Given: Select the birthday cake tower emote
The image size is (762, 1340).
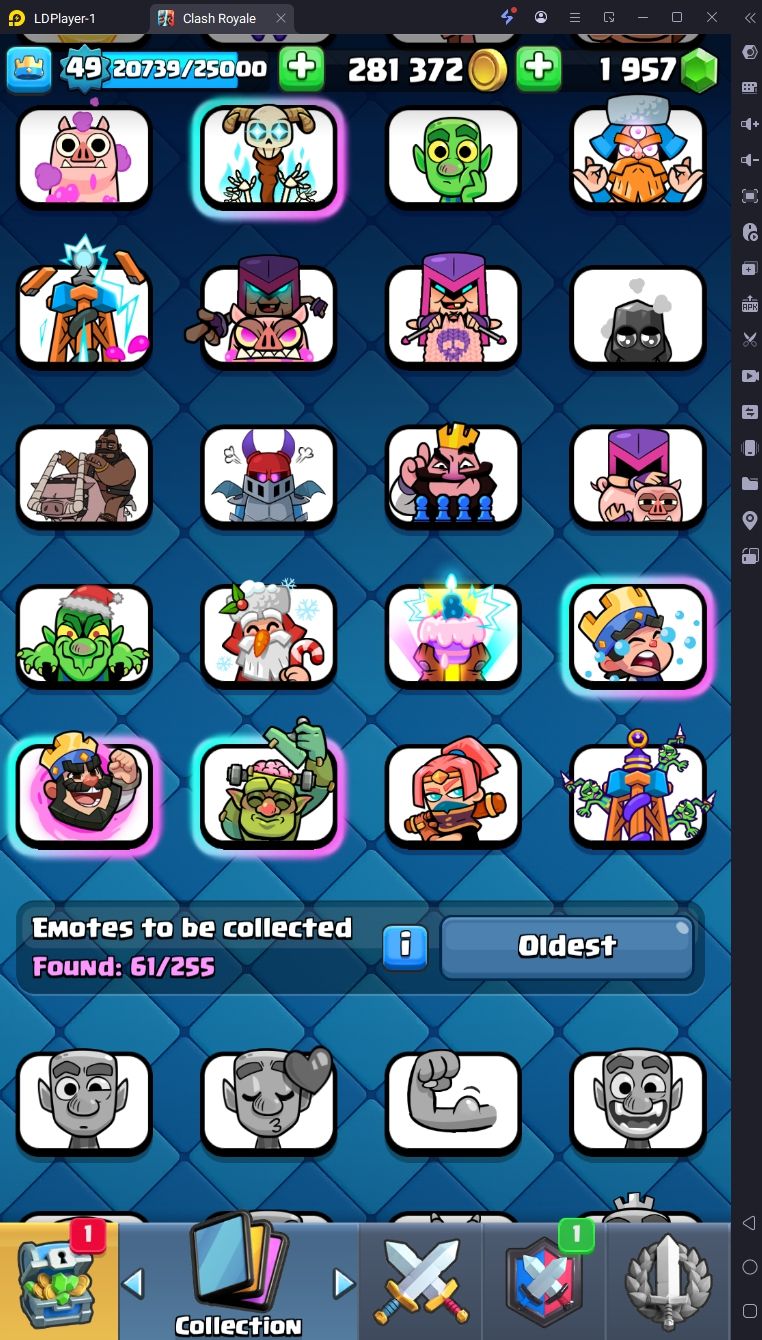Looking at the screenshot, I should pos(453,635).
